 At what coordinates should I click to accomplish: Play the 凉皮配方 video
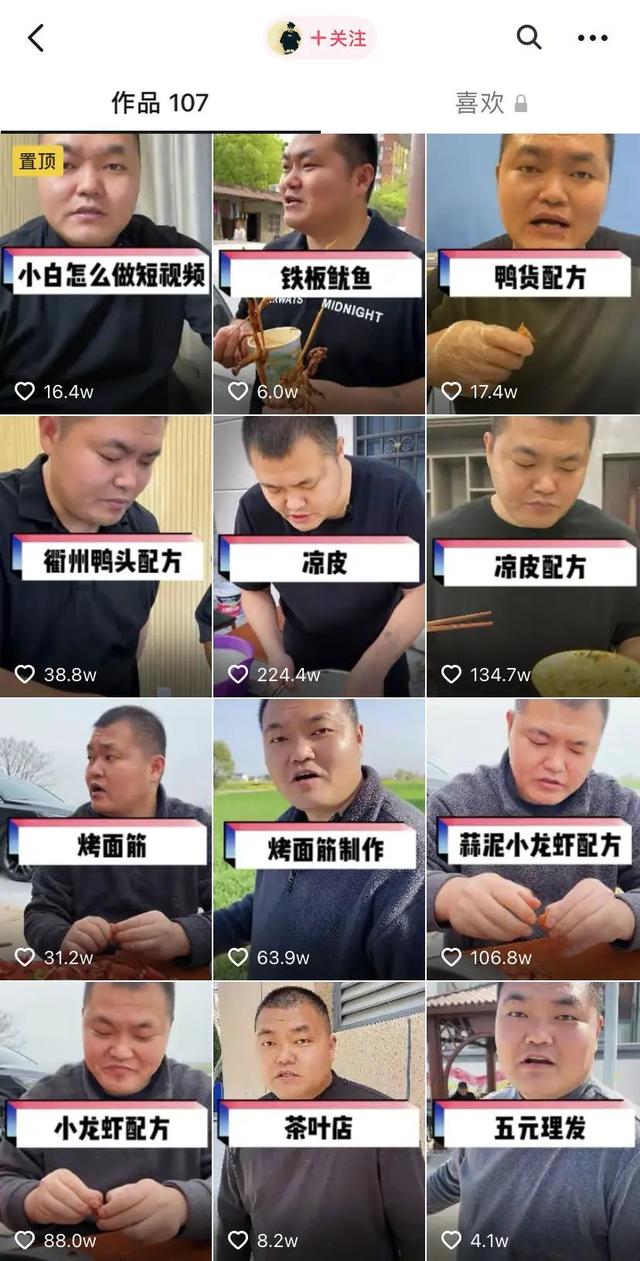[x=533, y=556]
